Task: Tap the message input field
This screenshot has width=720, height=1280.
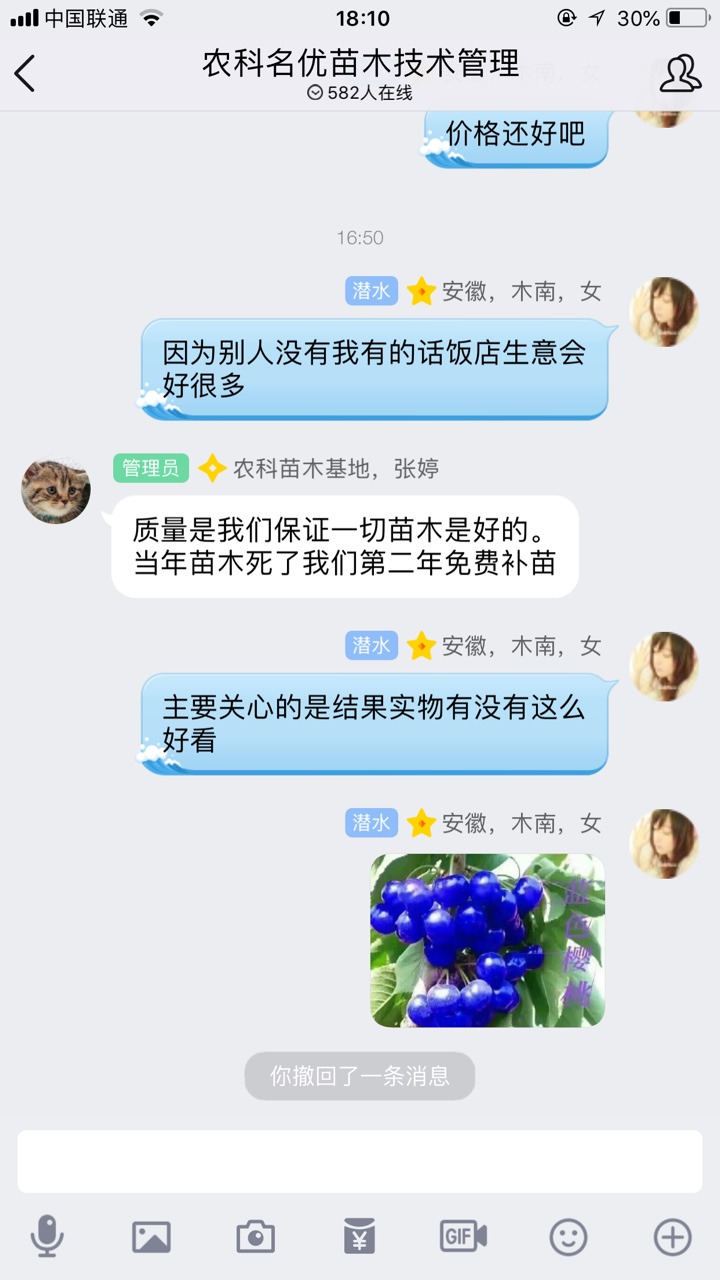Action: click(x=360, y=1161)
